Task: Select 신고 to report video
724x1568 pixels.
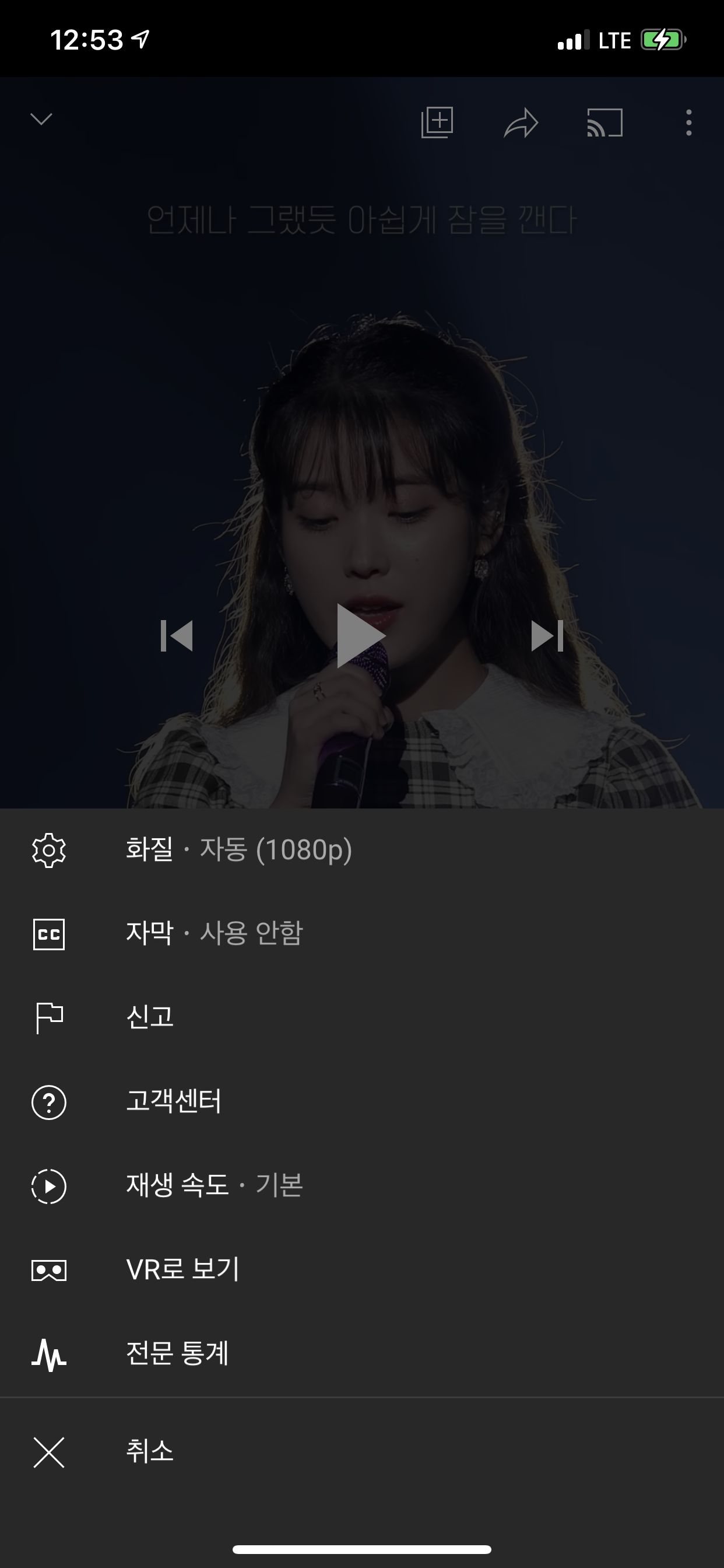Action: click(362, 1017)
